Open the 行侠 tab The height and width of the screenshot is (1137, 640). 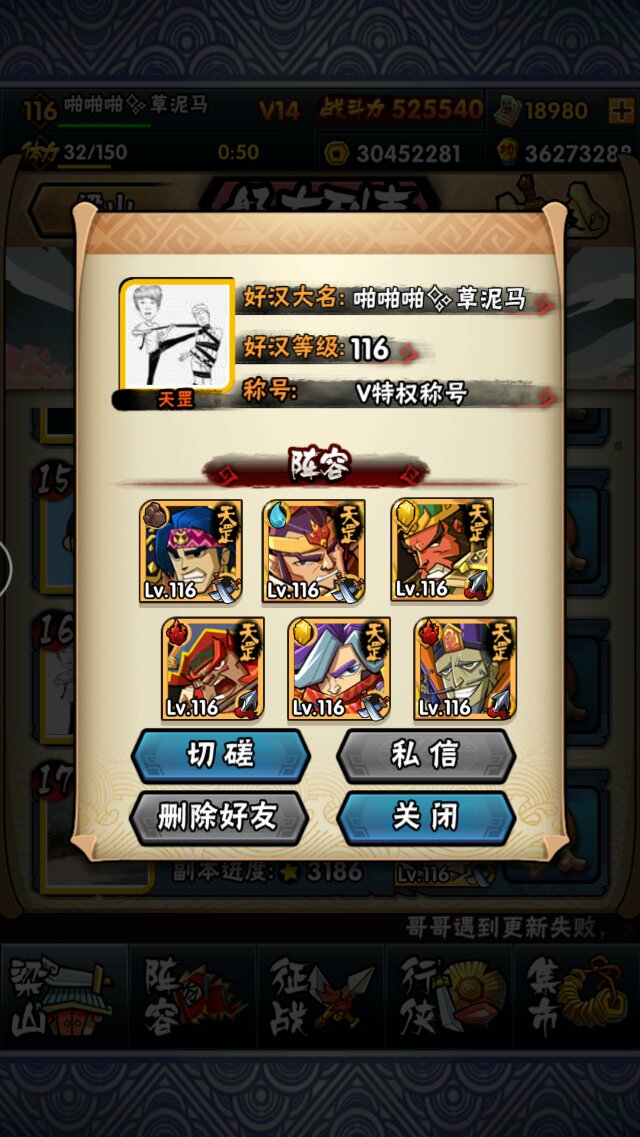point(449,995)
